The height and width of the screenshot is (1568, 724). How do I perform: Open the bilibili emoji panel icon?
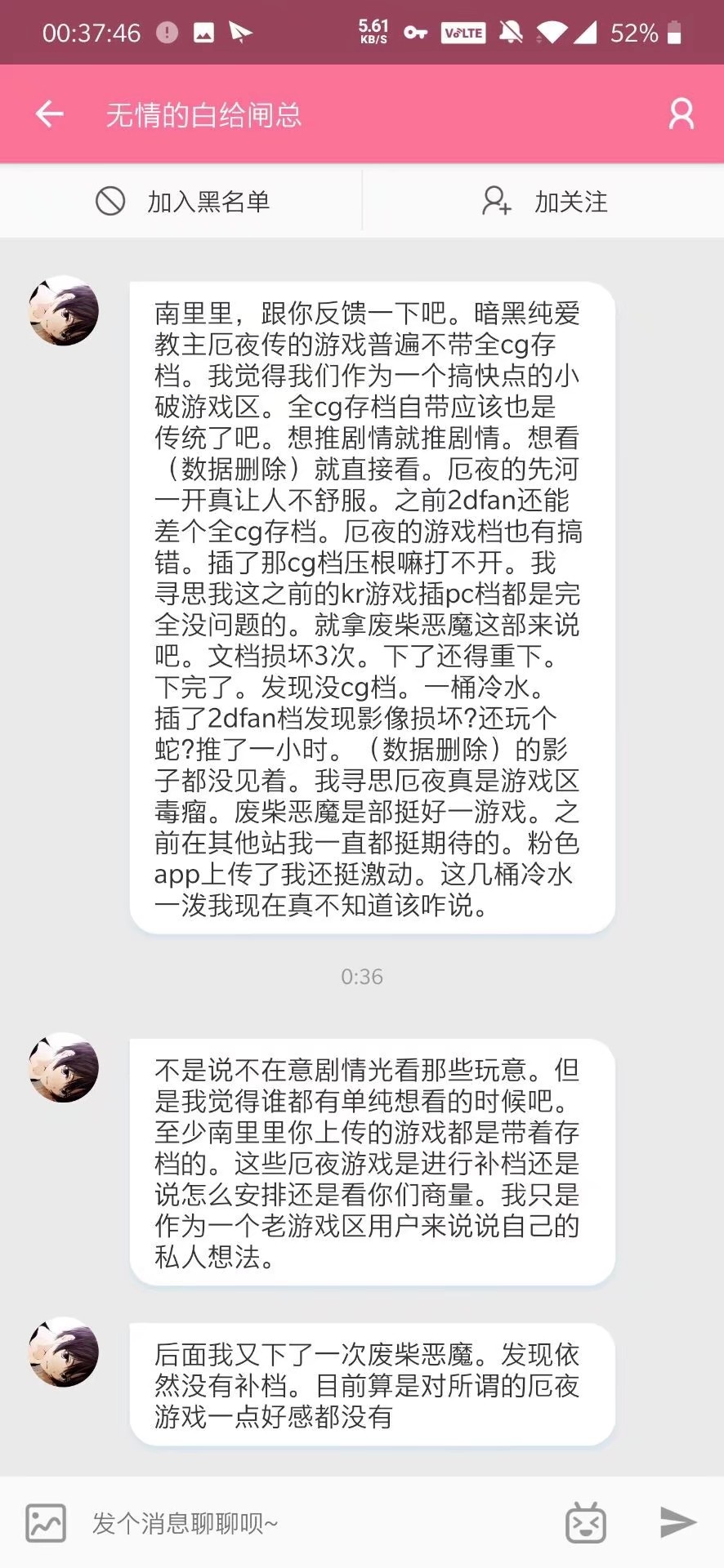tap(585, 1522)
